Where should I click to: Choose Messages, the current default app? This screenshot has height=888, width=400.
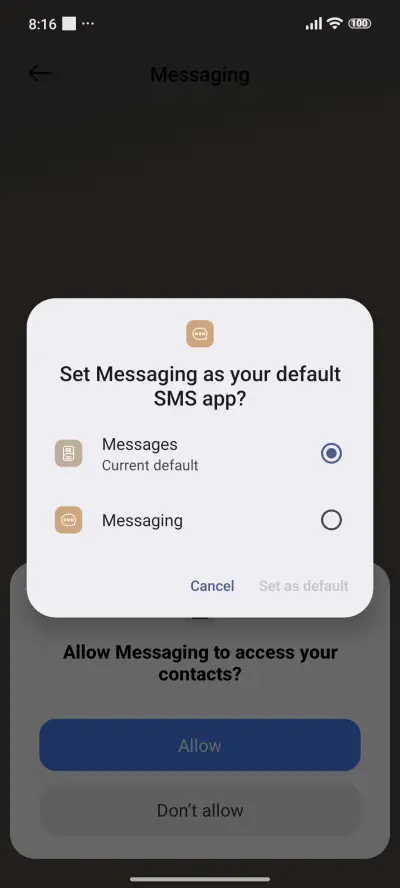(199, 454)
